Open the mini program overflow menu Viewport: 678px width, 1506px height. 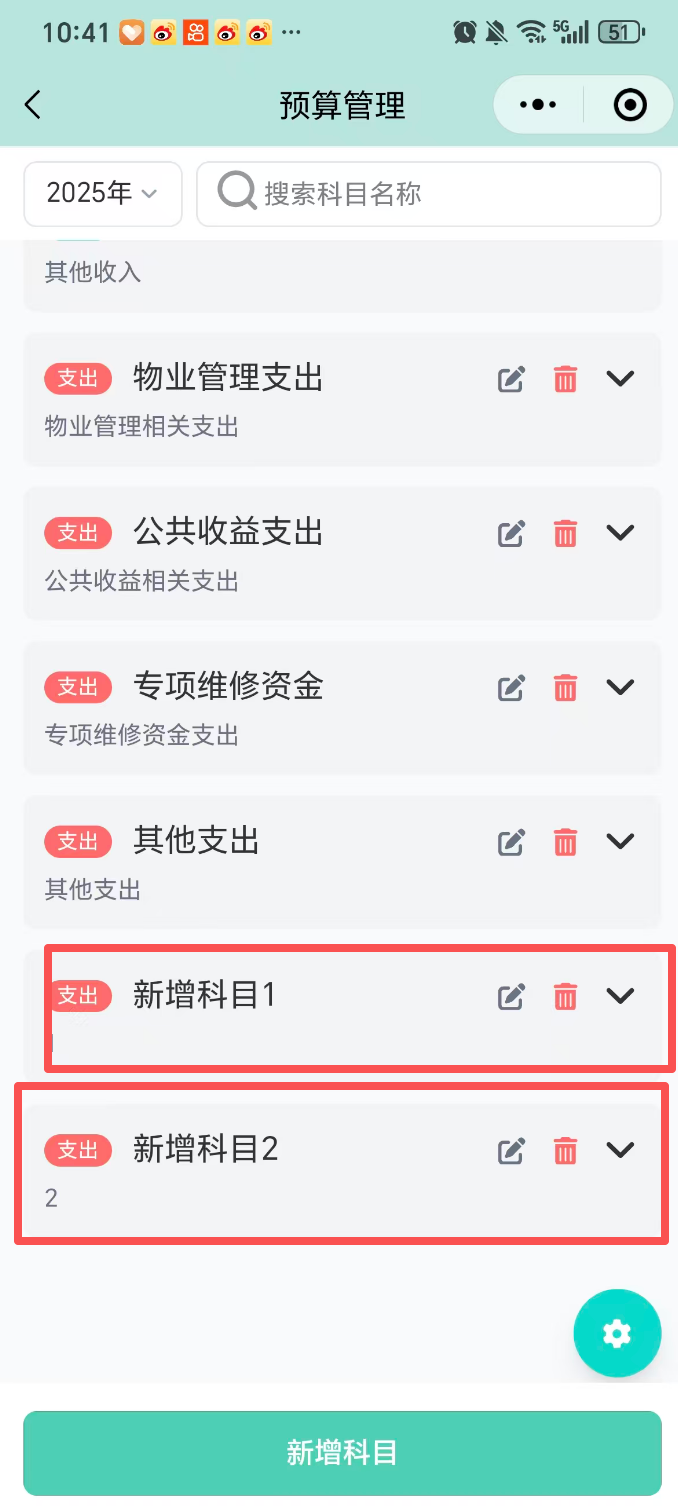pyautogui.click(x=538, y=105)
